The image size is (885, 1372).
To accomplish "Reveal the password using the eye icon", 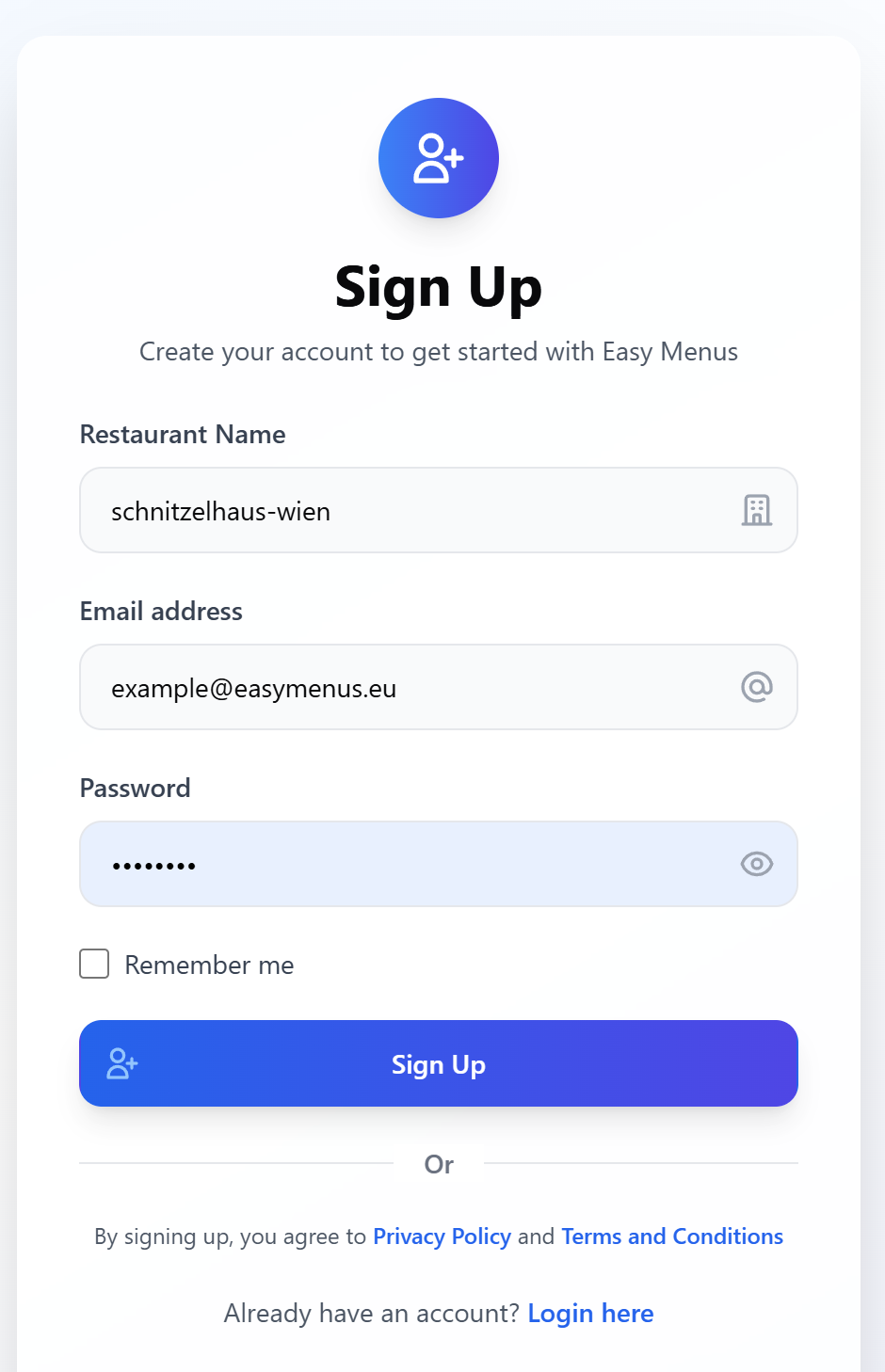I will click(757, 863).
